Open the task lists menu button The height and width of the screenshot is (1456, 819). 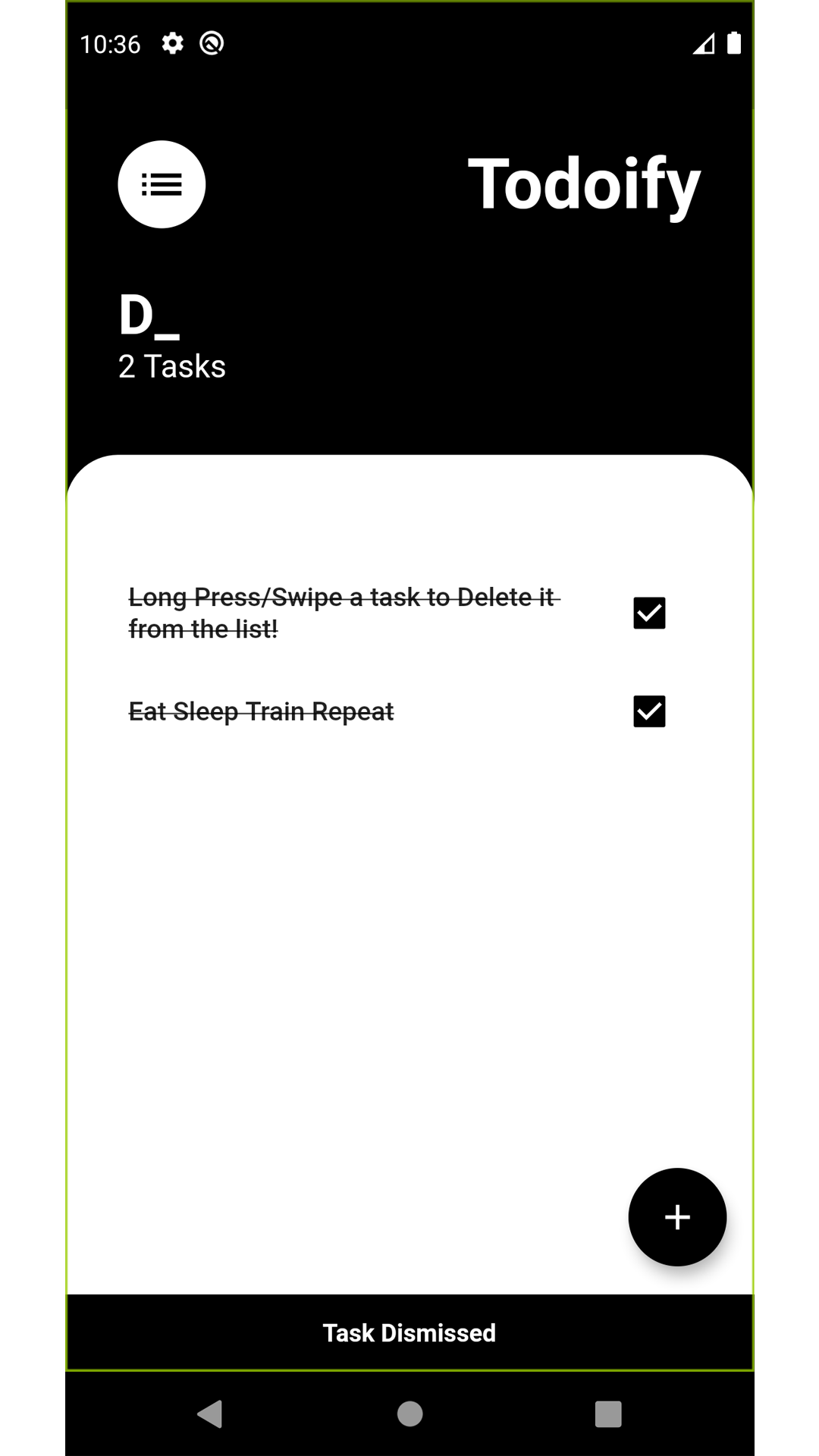[162, 184]
